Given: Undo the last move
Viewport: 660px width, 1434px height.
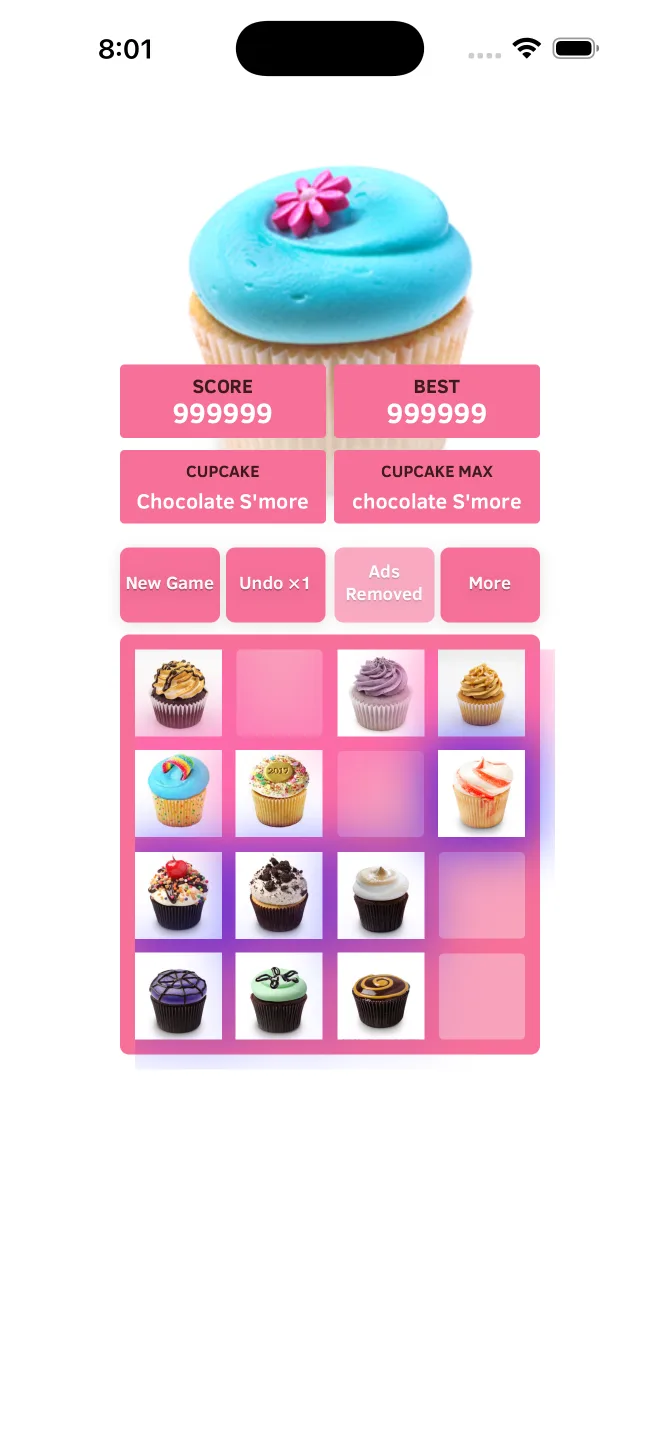Looking at the screenshot, I should pos(275,584).
